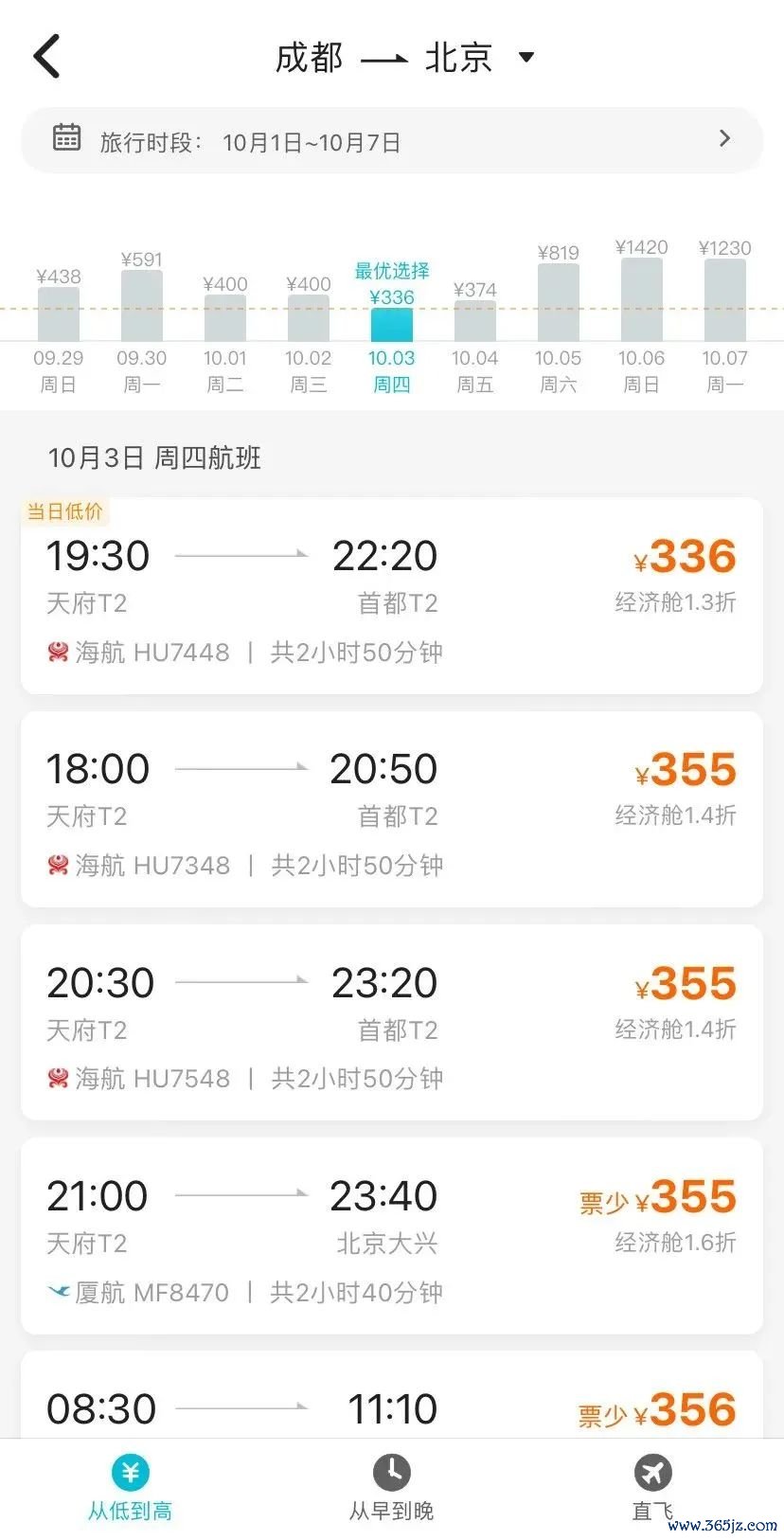Open flight HU7548 departing 20:30
Viewport: 784px width, 1540px height.
[392, 1023]
